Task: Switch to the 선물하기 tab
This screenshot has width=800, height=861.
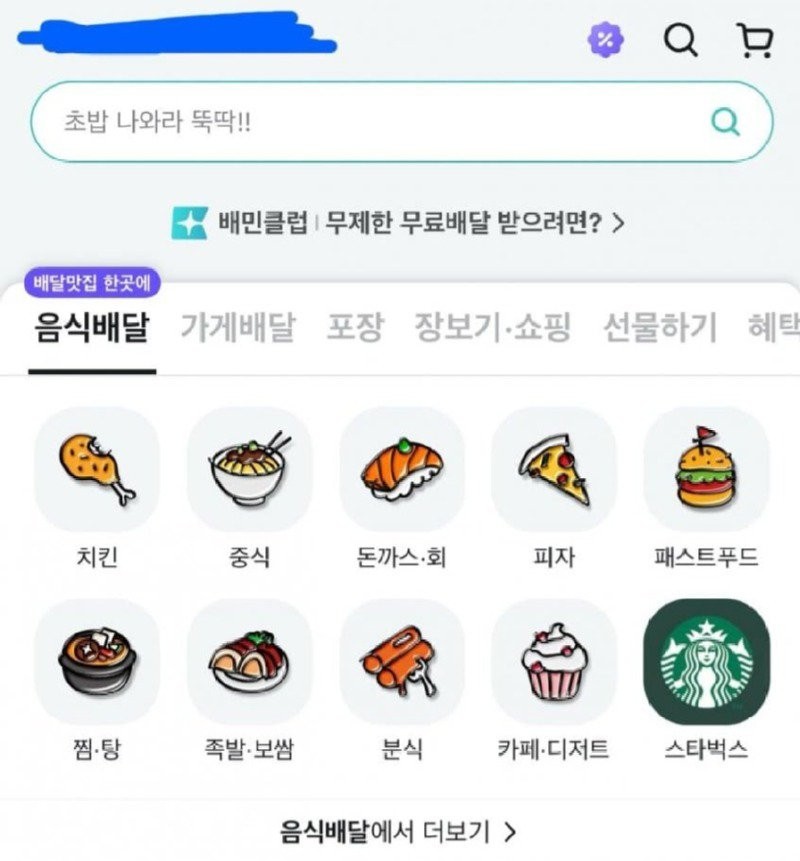Action: pos(660,327)
